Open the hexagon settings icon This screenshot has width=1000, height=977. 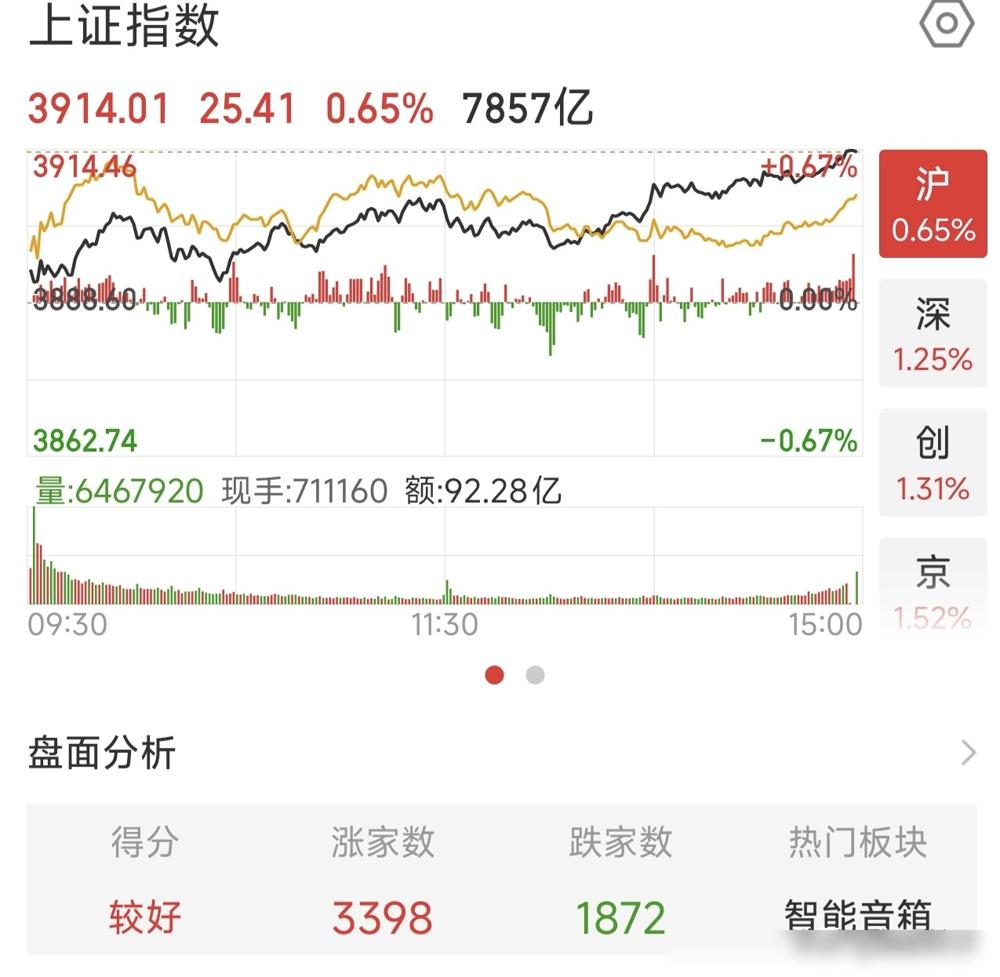(x=946, y=24)
